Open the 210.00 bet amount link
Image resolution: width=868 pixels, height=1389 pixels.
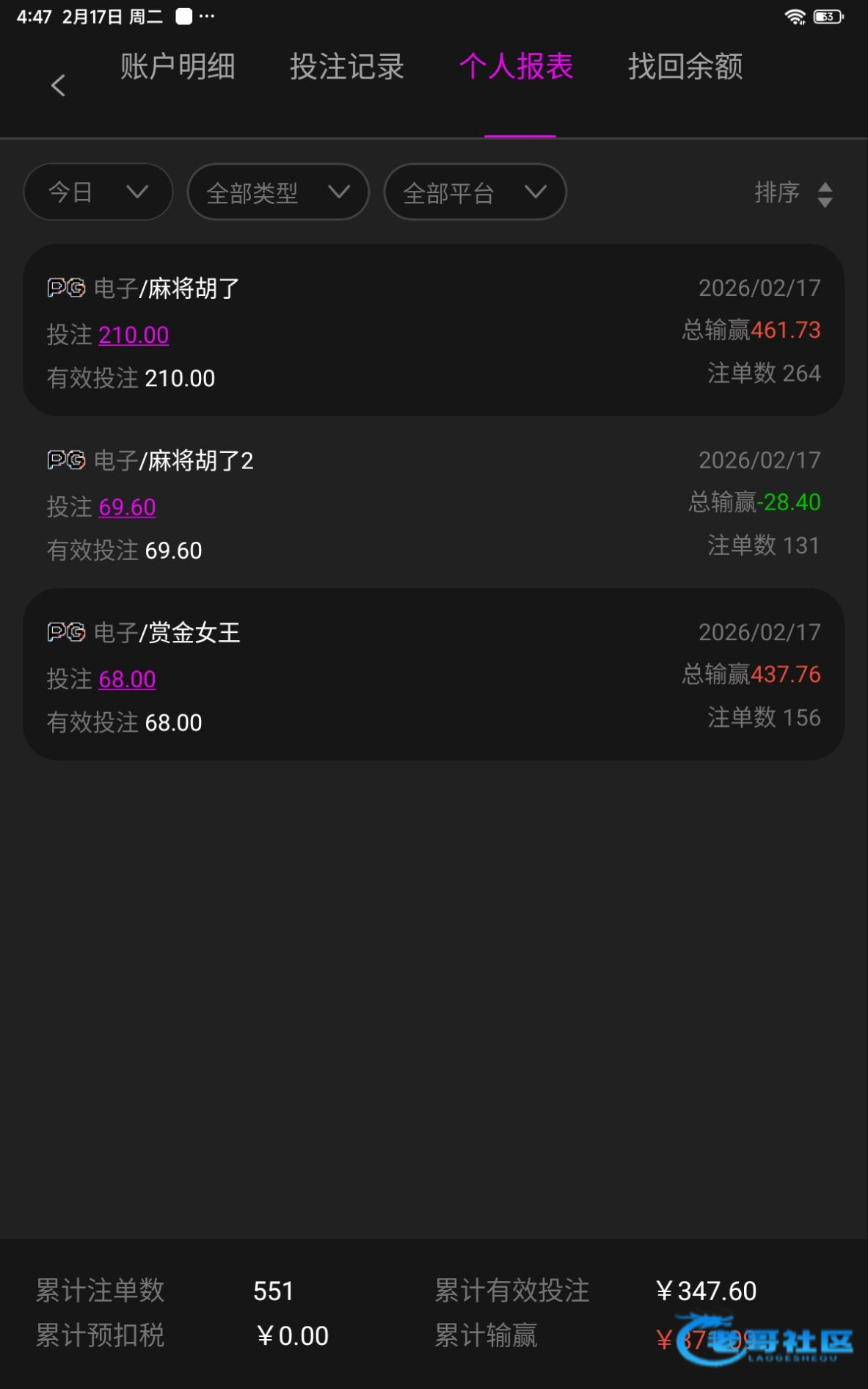[134, 335]
